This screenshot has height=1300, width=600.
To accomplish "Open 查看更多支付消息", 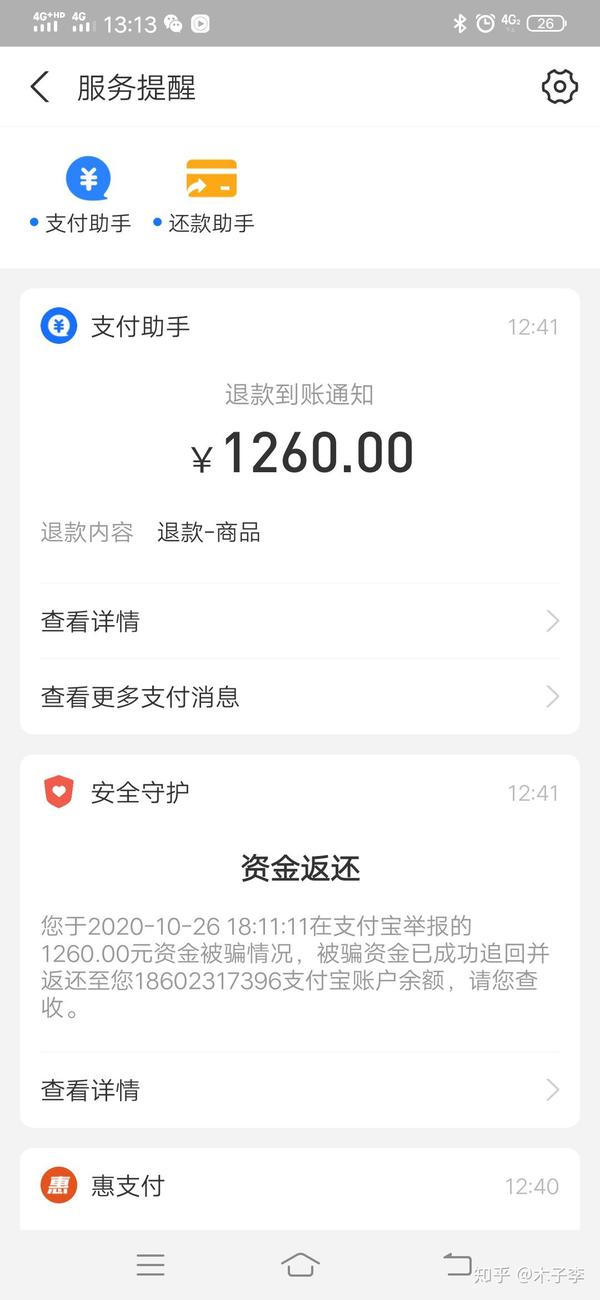I will pos(300,696).
